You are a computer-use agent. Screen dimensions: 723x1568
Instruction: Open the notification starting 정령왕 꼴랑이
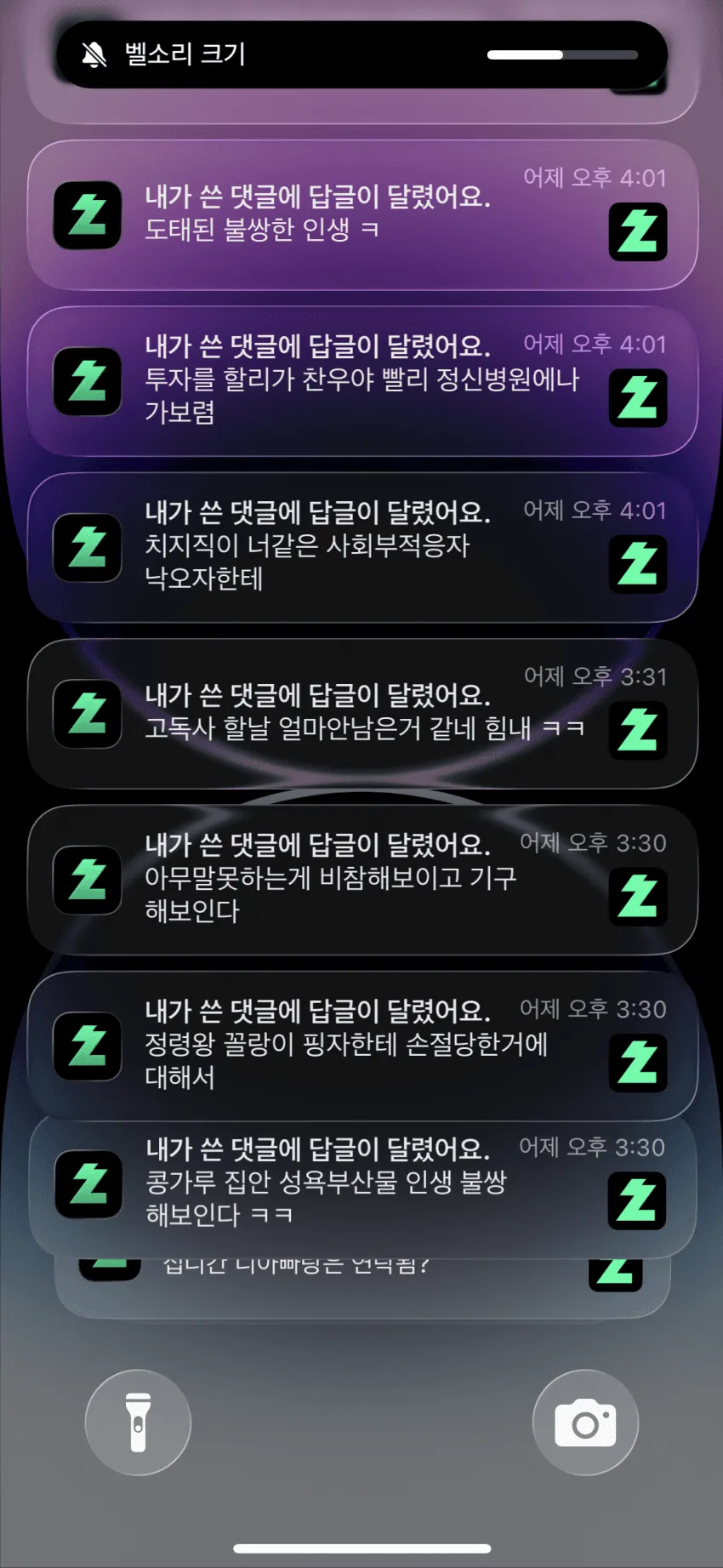pyautogui.click(x=362, y=1046)
